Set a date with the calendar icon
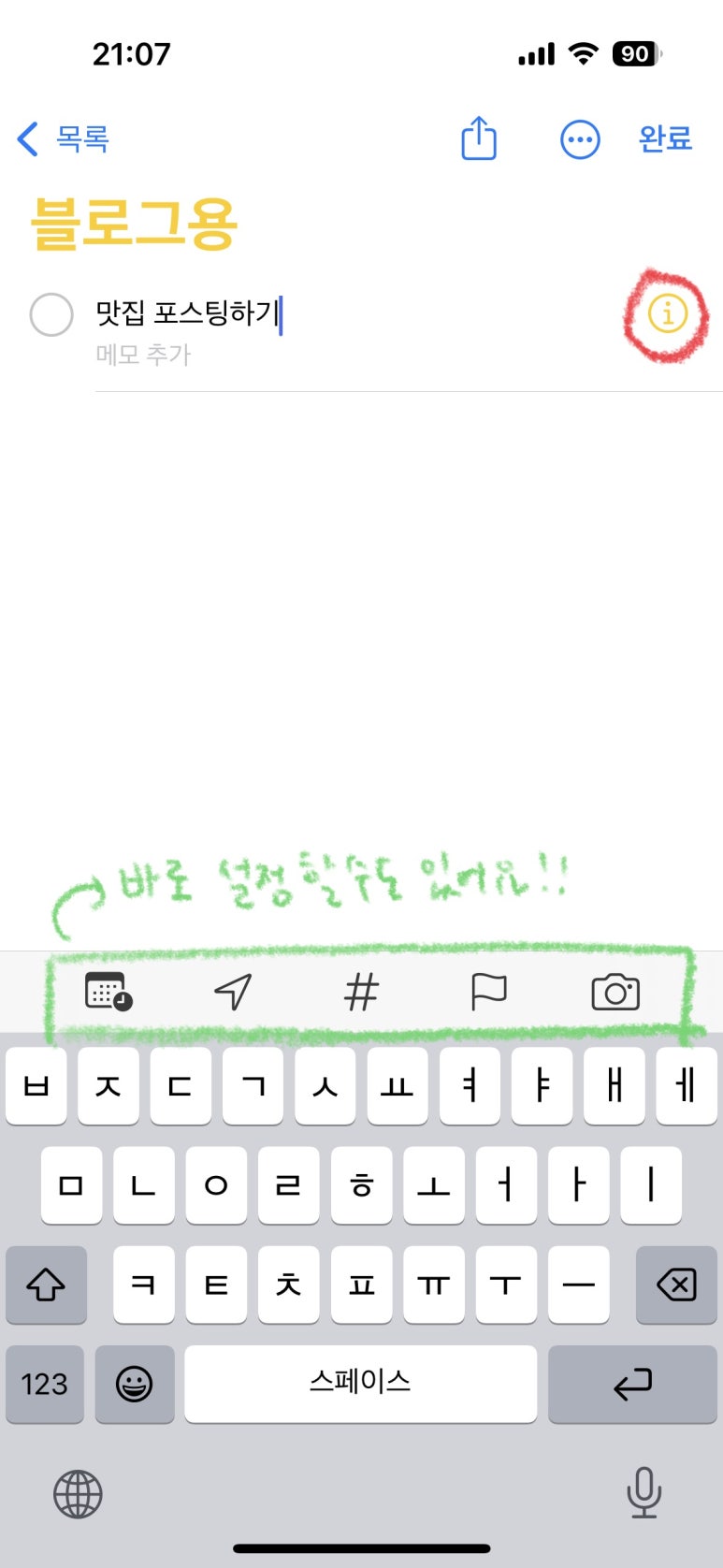The height and width of the screenshot is (1568, 723). [x=108, y=992]
